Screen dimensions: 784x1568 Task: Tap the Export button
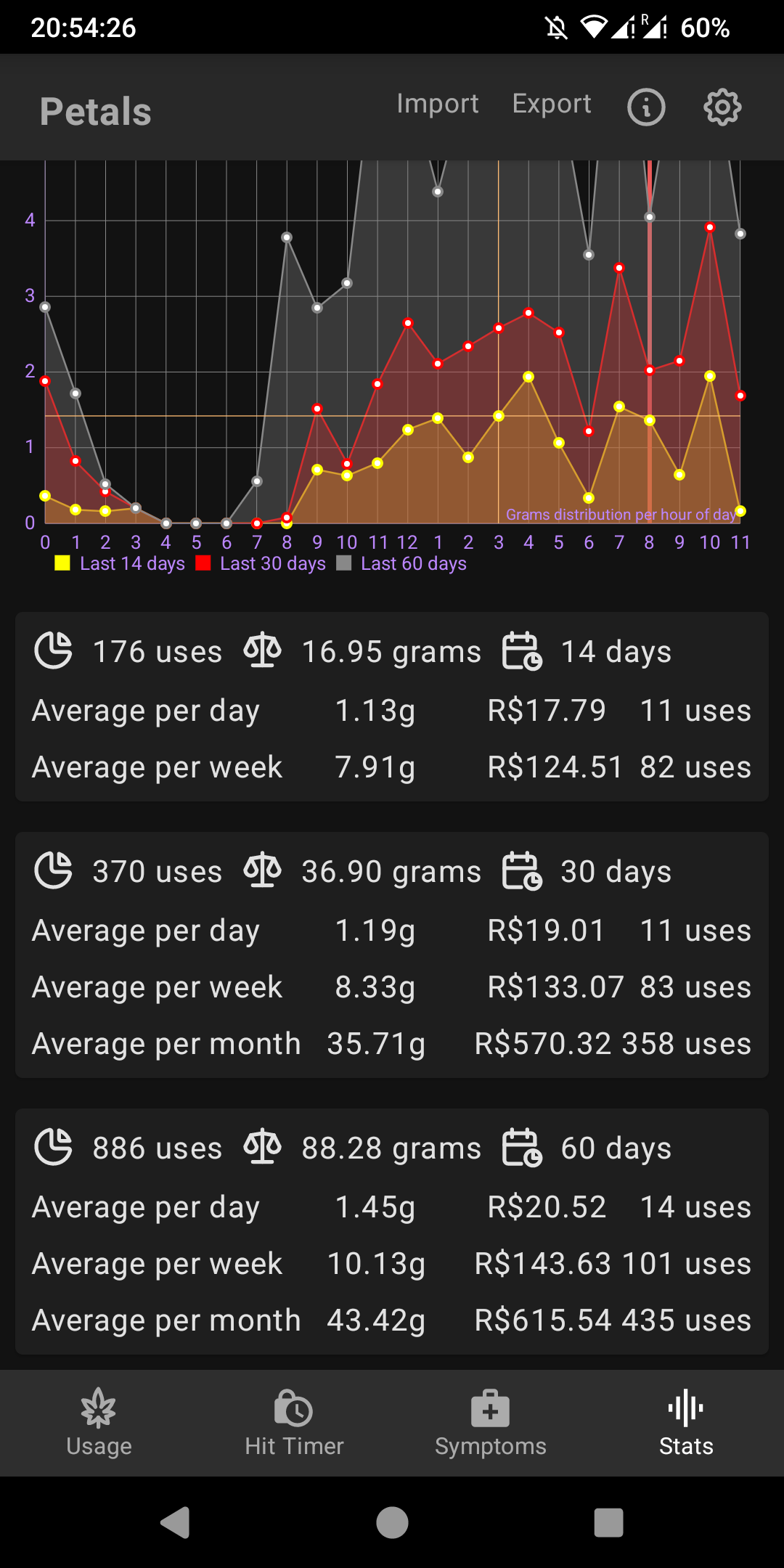[552, 104]
